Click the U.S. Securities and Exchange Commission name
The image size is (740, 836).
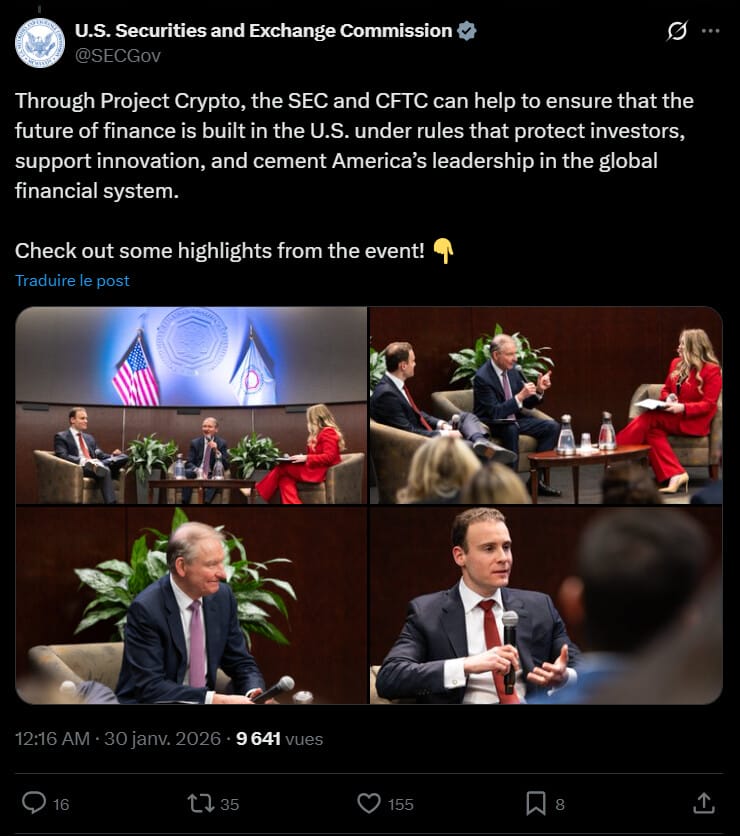pos(258,31)
